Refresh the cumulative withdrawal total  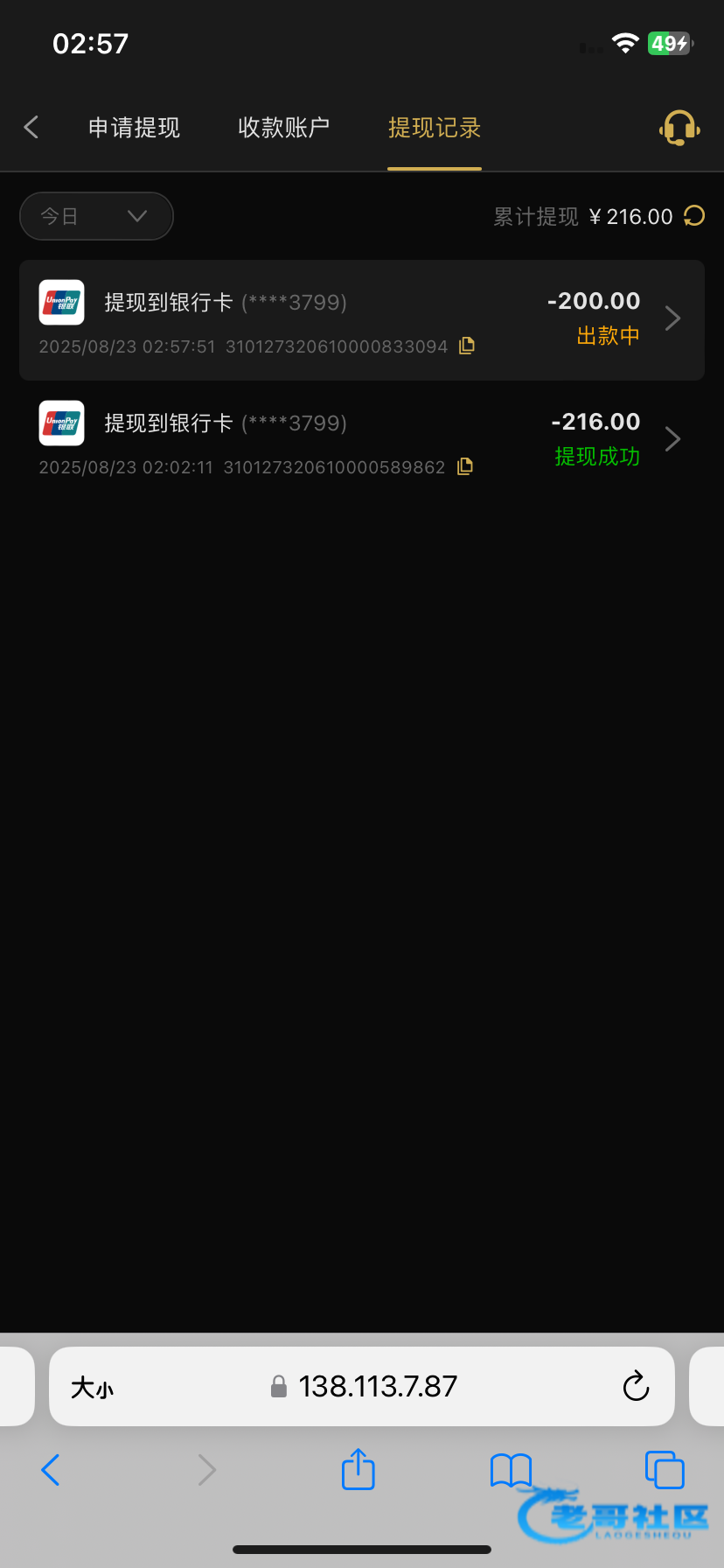click(694, 215)
